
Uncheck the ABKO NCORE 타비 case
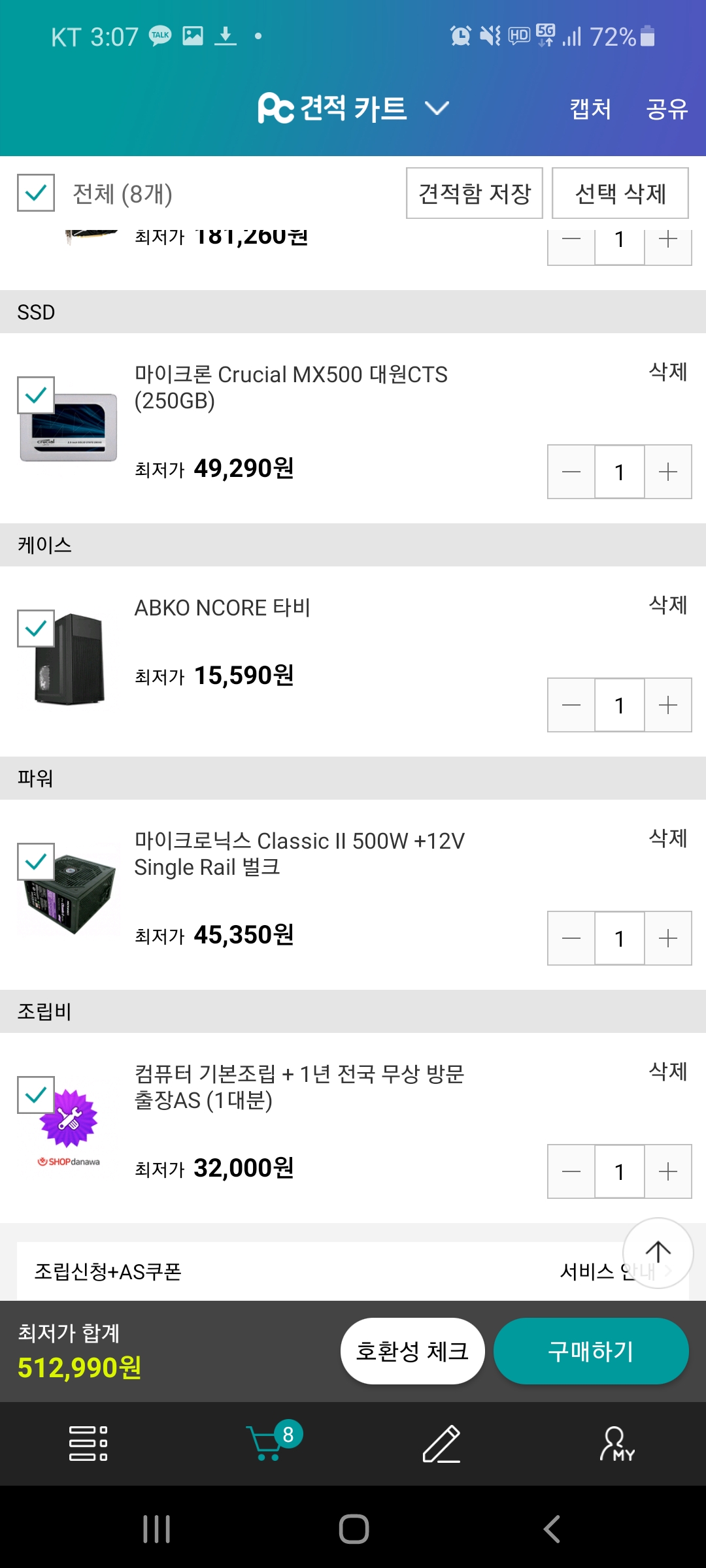click(x=36, y=629)
